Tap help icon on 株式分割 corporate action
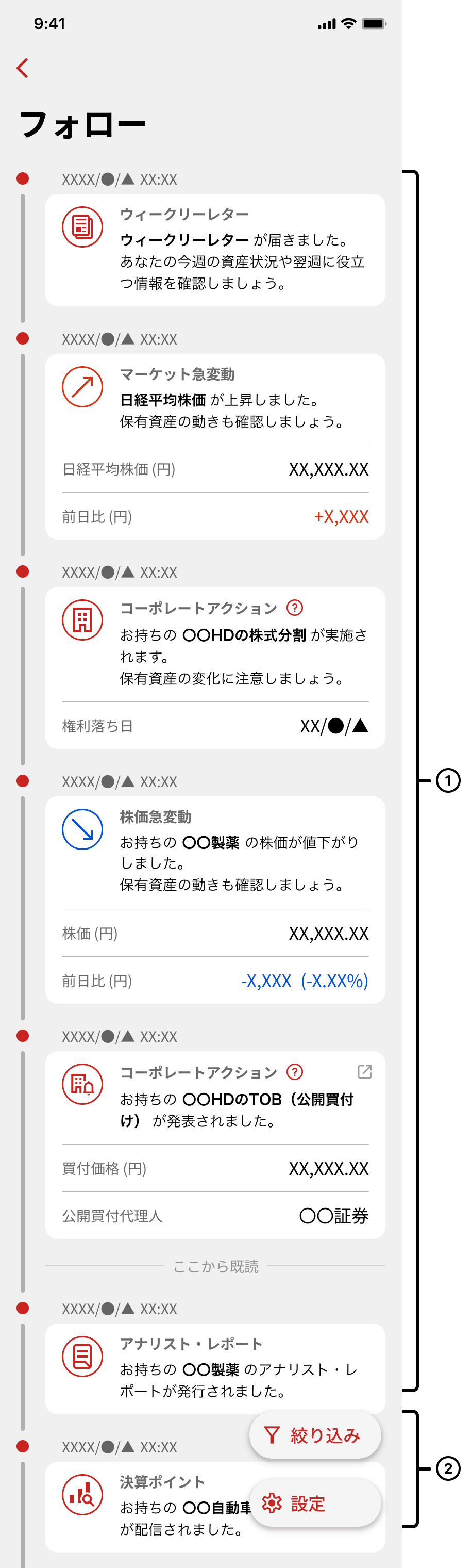 click(294, 608)
